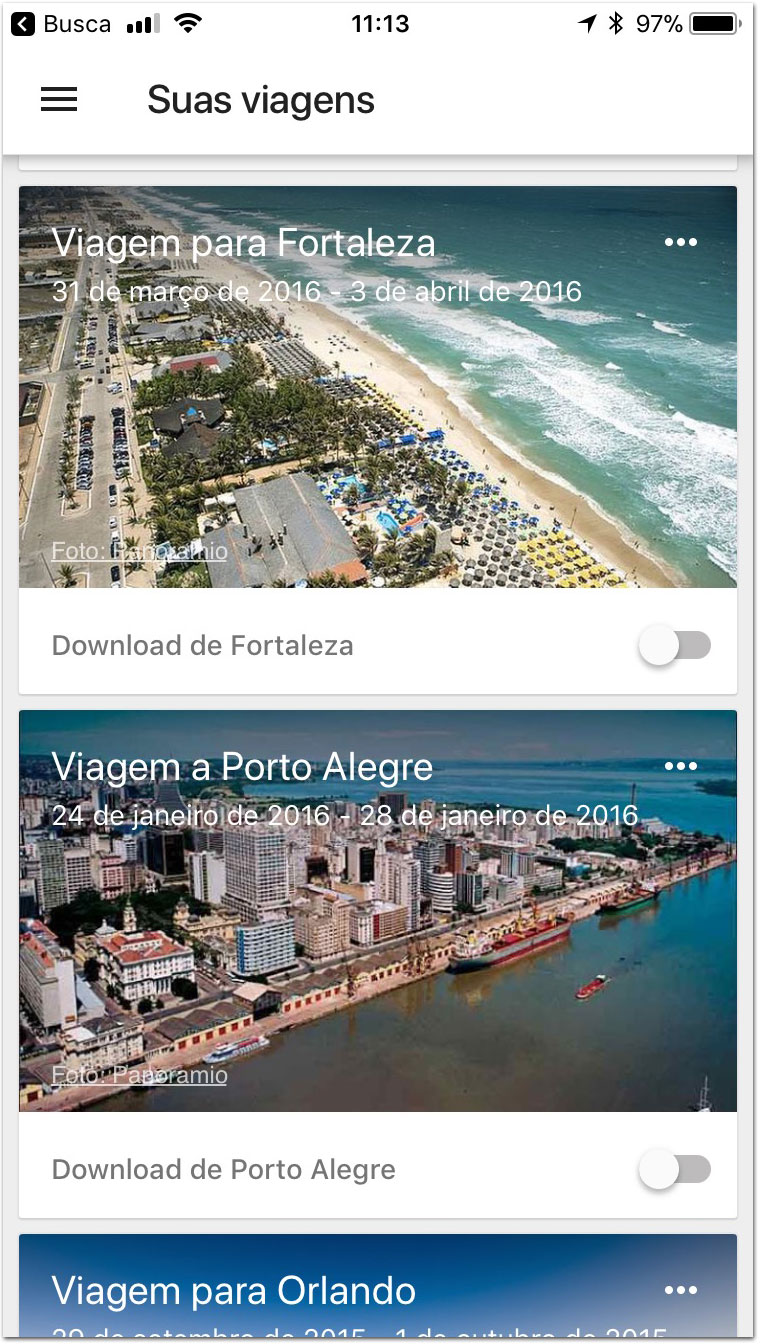Open the Viagem para Fortaleza trip card

378,386
